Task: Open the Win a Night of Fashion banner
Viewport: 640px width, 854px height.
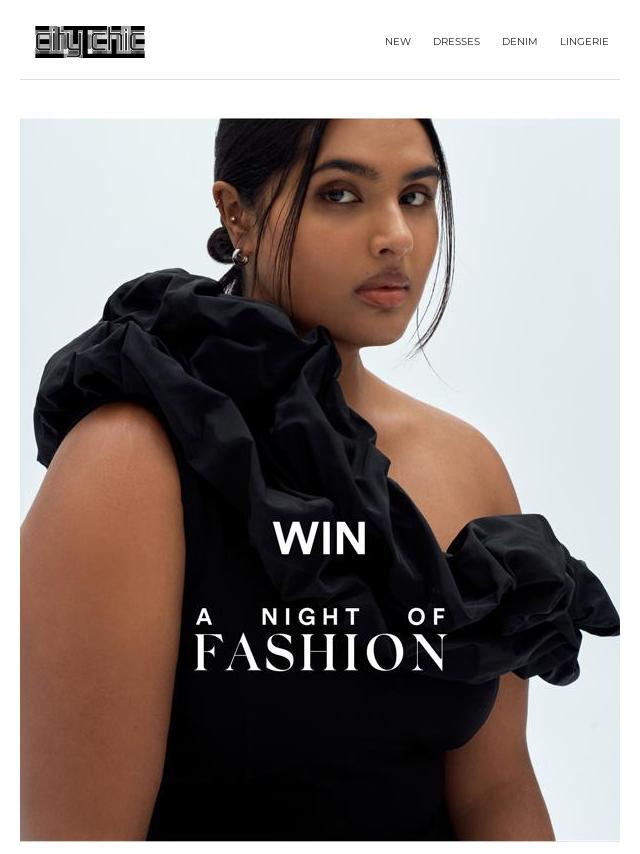Action: [x=320, y=480]
